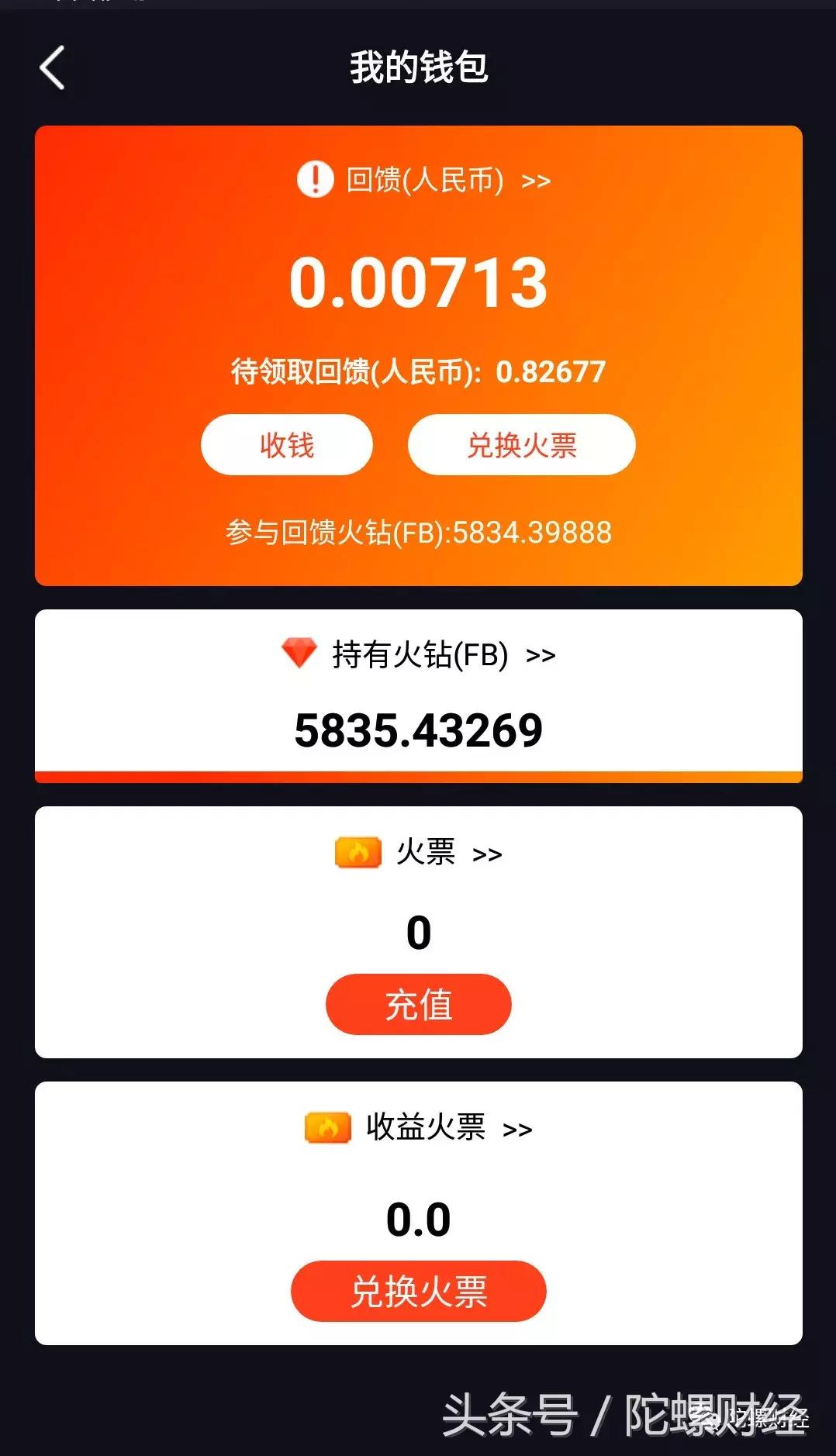Click the exclamation alert icon beside 回馈(人民币)

point(313,179)
